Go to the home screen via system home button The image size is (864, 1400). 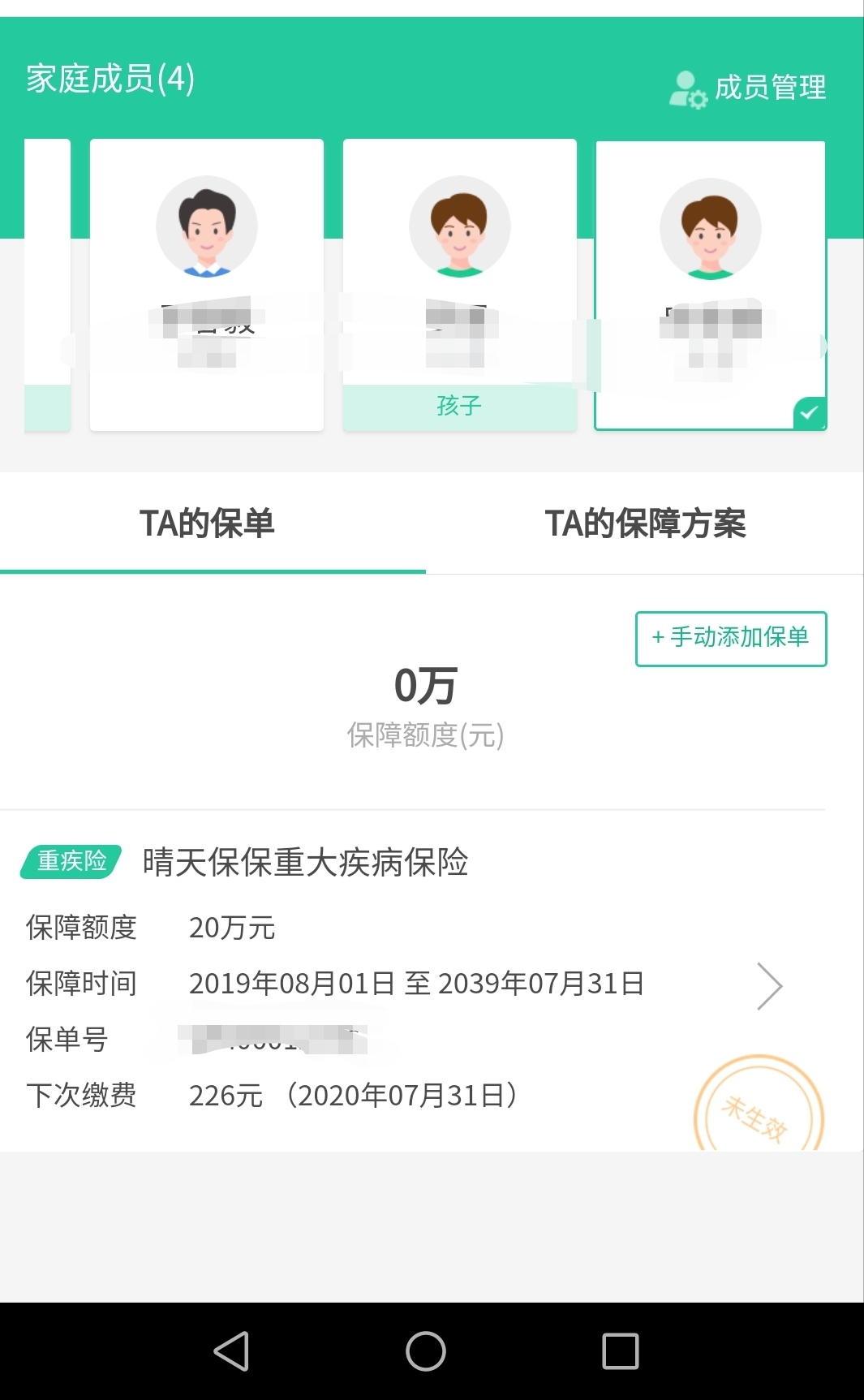click(426, 1351)
